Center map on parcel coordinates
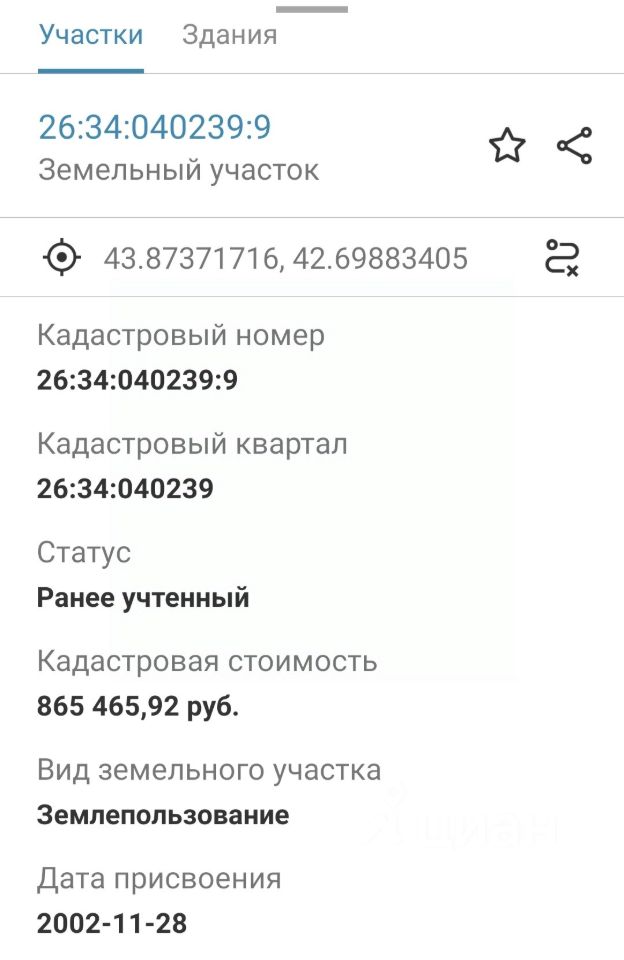This screenshot has height=960, width=624. pos(62,258)
